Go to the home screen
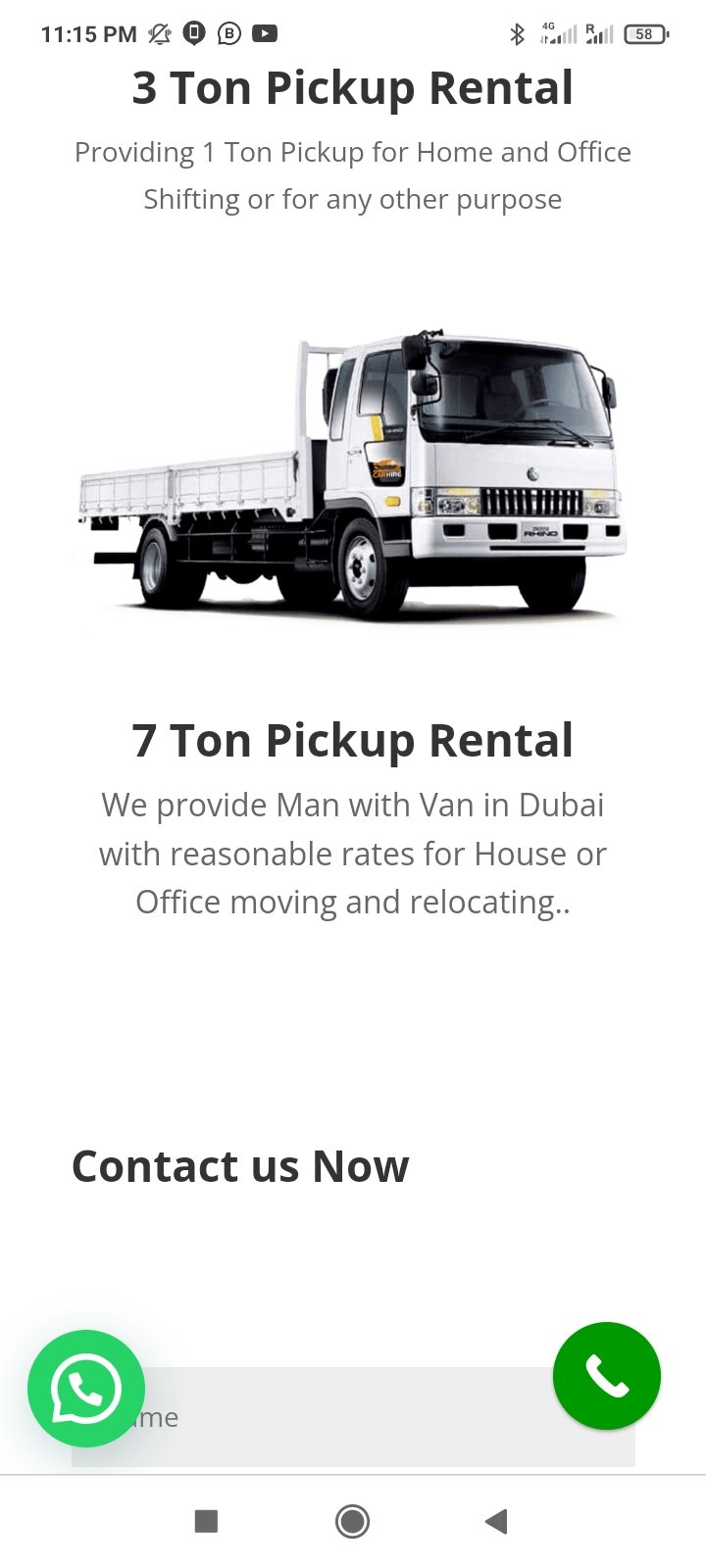The width and height of the screenshot is (706, 1568). 352,1521
